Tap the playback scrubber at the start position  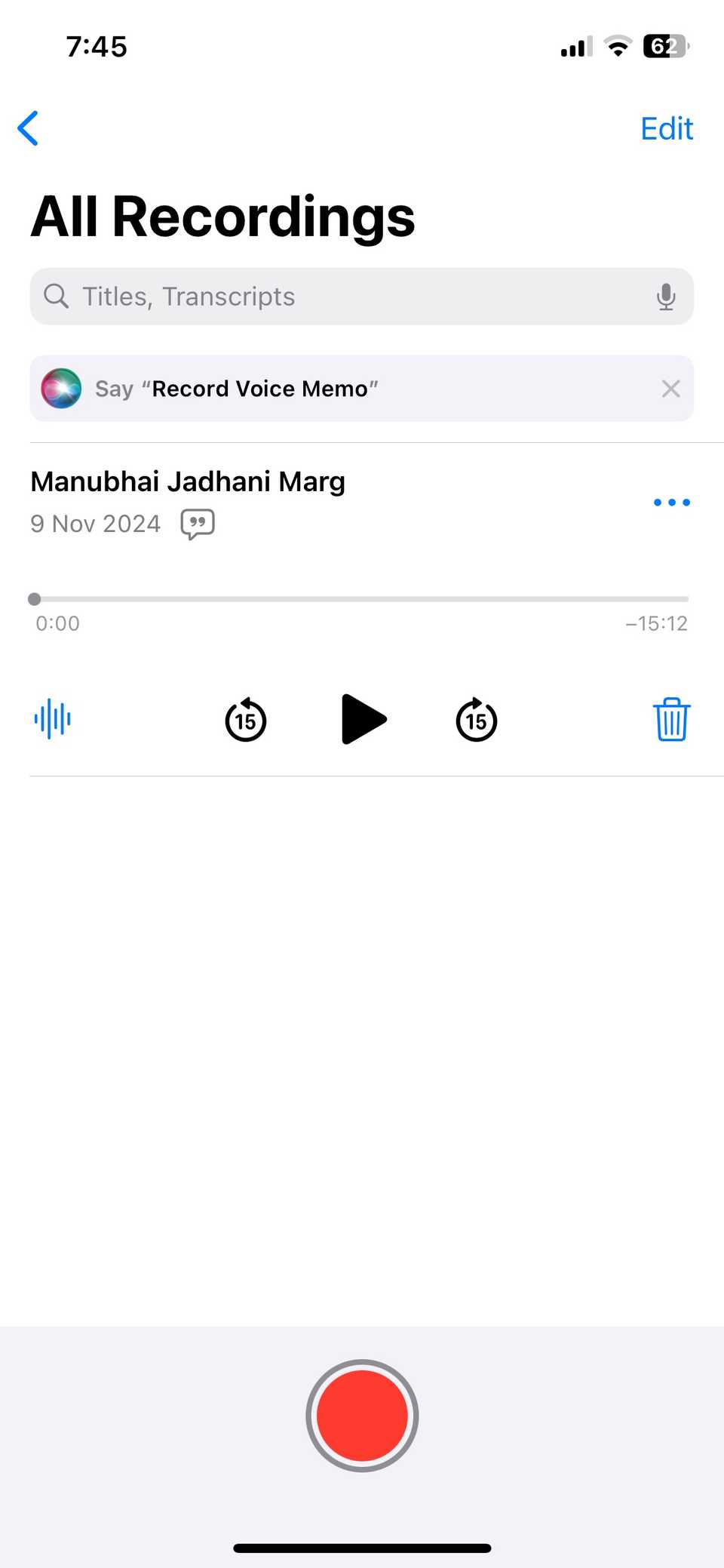click(35, 598)
